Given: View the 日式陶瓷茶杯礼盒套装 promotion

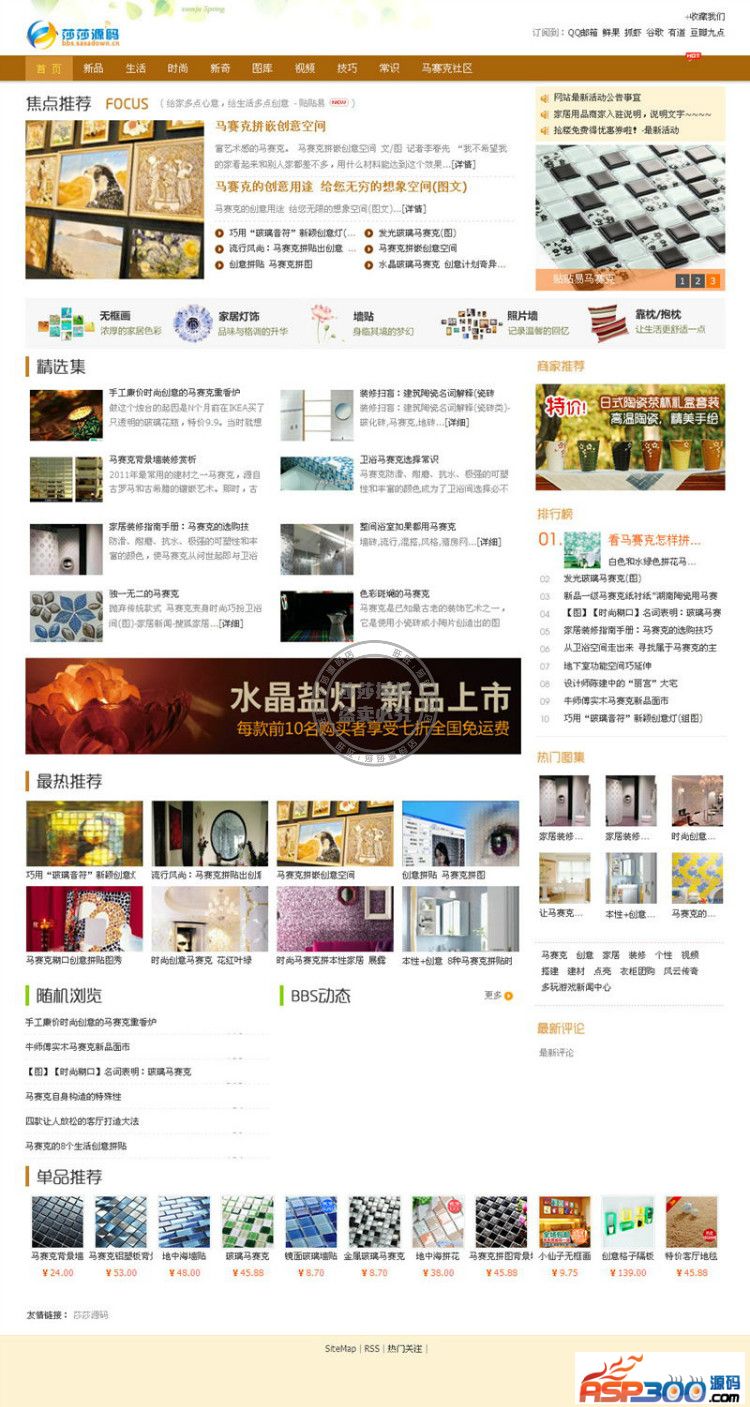Looking at the screenshot, I should click(x=630, y=436).
